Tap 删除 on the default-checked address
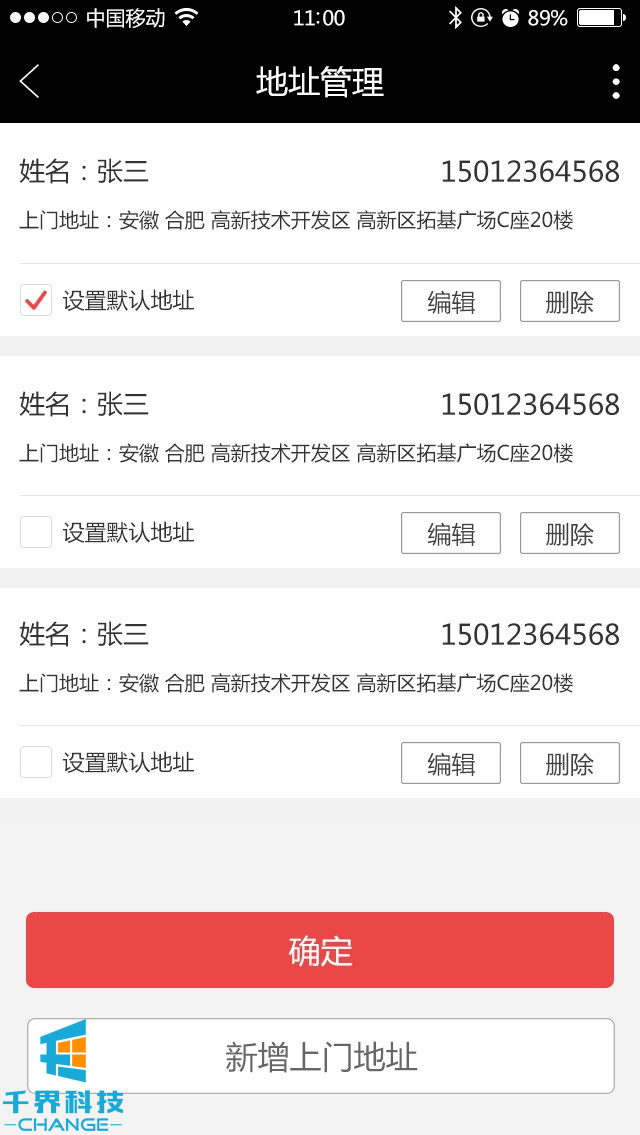640x1135 pixels. (569, 301)
